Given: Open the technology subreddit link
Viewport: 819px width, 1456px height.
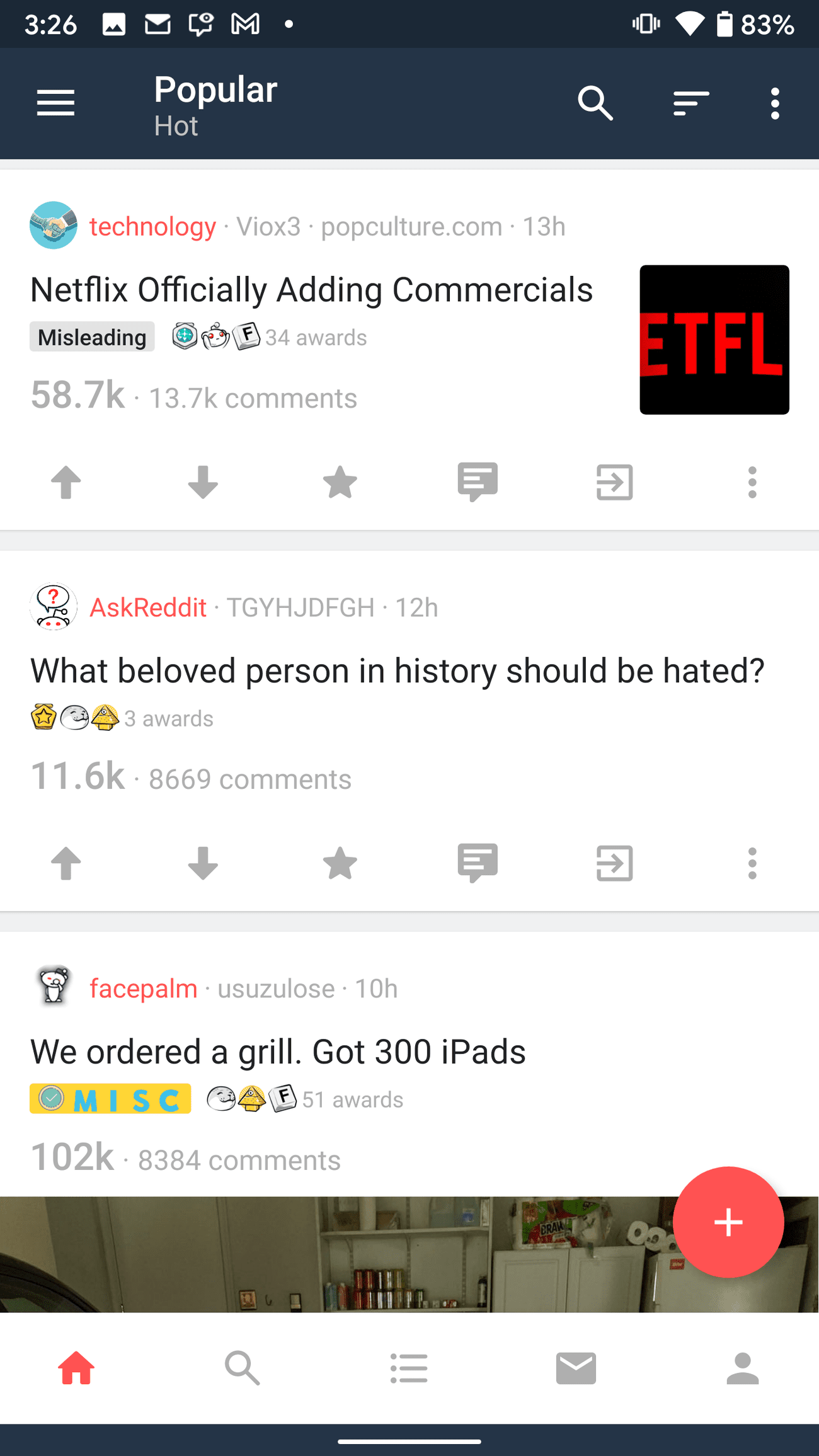Looking at the screenshot, I should pos(153,226).
